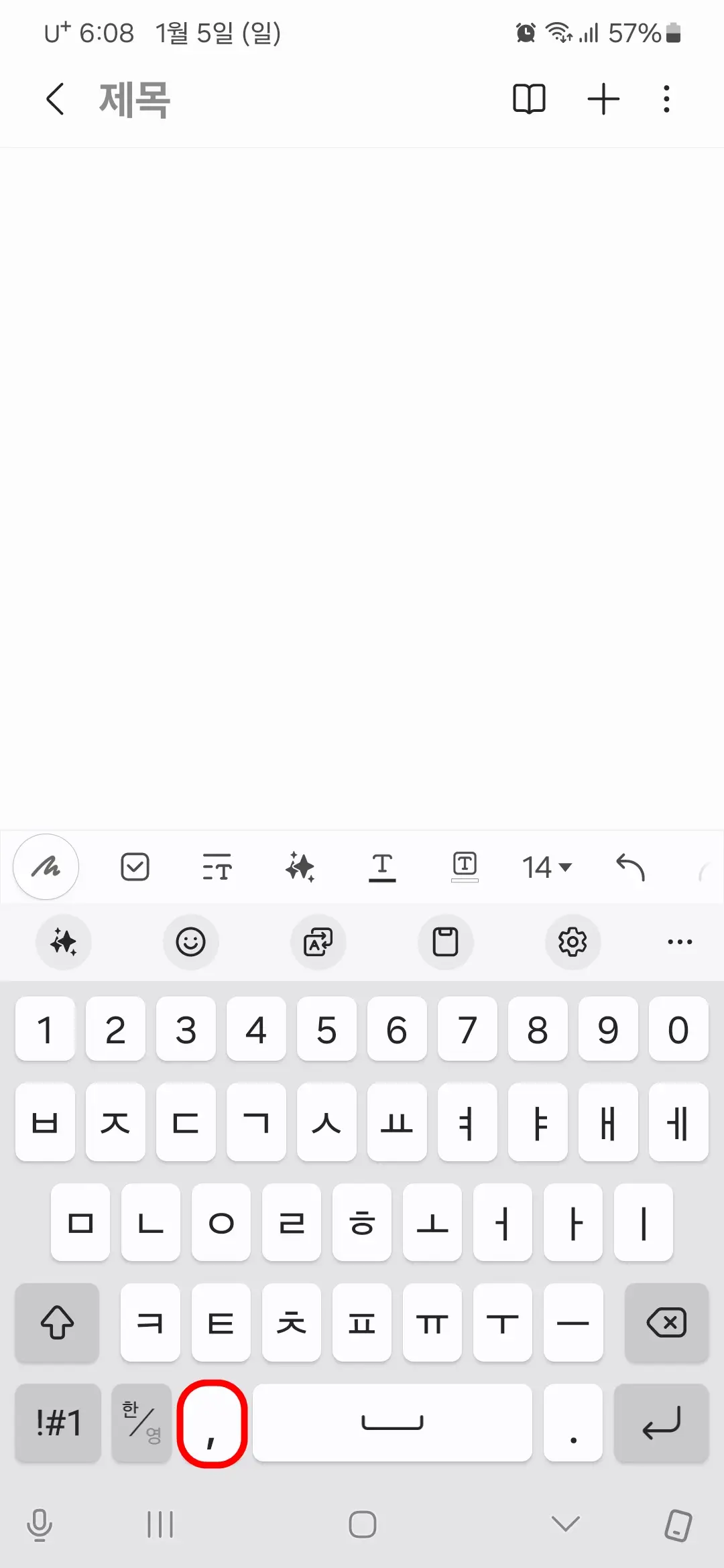The width and height of the screenshot is (724, 1568).
Task: Launch the AI assist sparkles tool
Action: 300,866
